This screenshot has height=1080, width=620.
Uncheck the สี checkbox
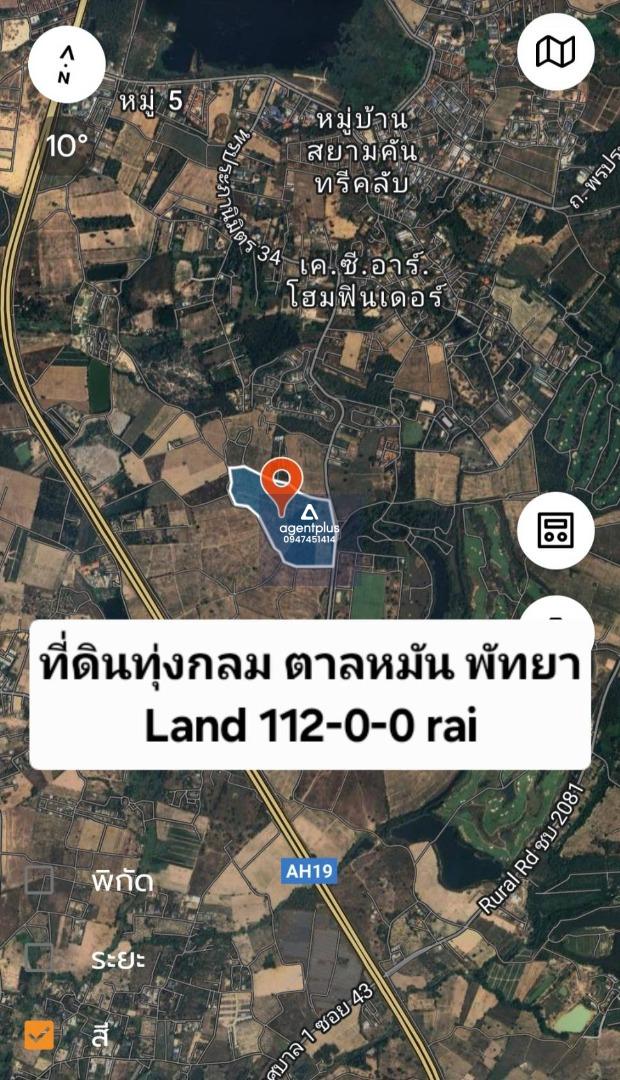pos(39,1035)
